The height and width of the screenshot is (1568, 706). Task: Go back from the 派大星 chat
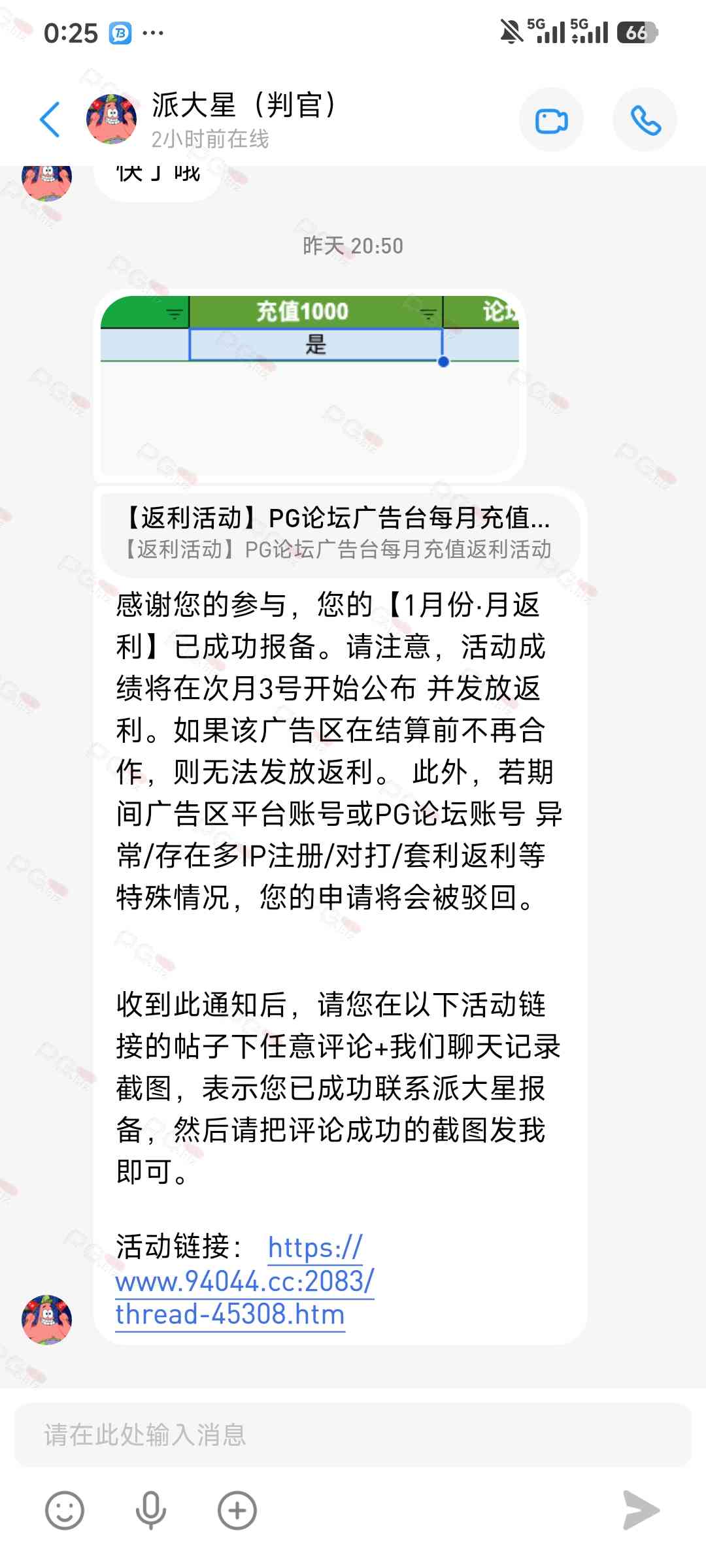click(x=50, y=120)
